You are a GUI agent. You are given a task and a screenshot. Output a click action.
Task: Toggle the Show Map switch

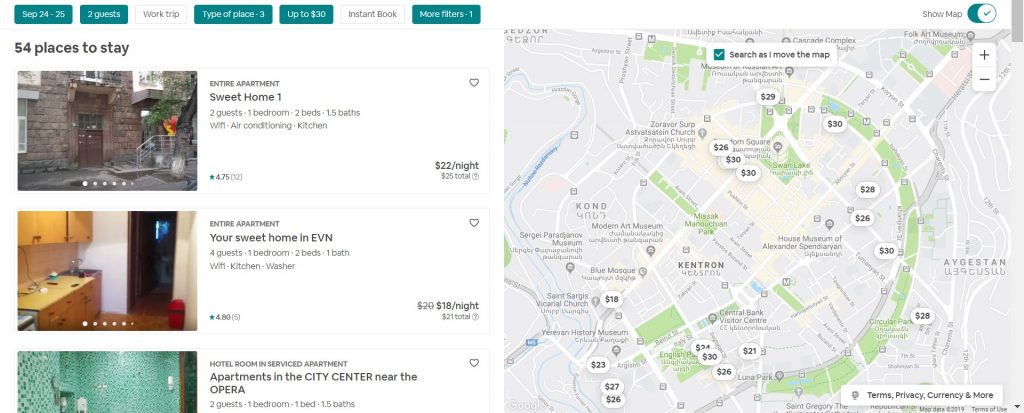coord(982,14)
